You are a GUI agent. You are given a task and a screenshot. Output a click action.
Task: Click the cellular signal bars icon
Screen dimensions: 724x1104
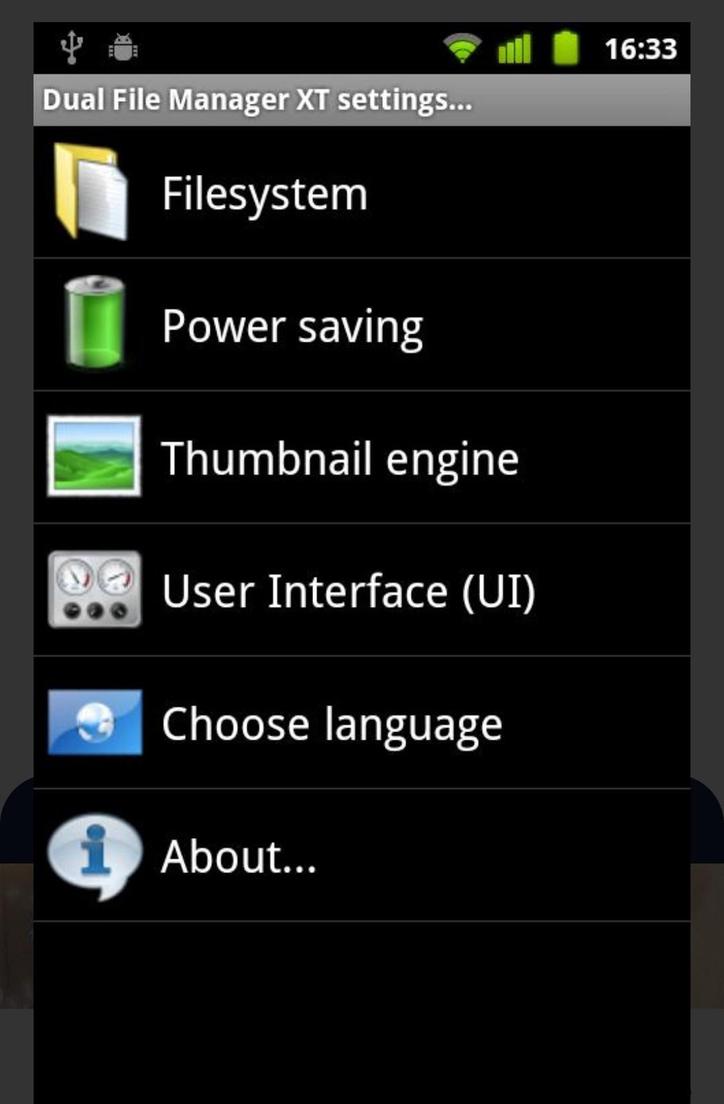coord(513,46)
